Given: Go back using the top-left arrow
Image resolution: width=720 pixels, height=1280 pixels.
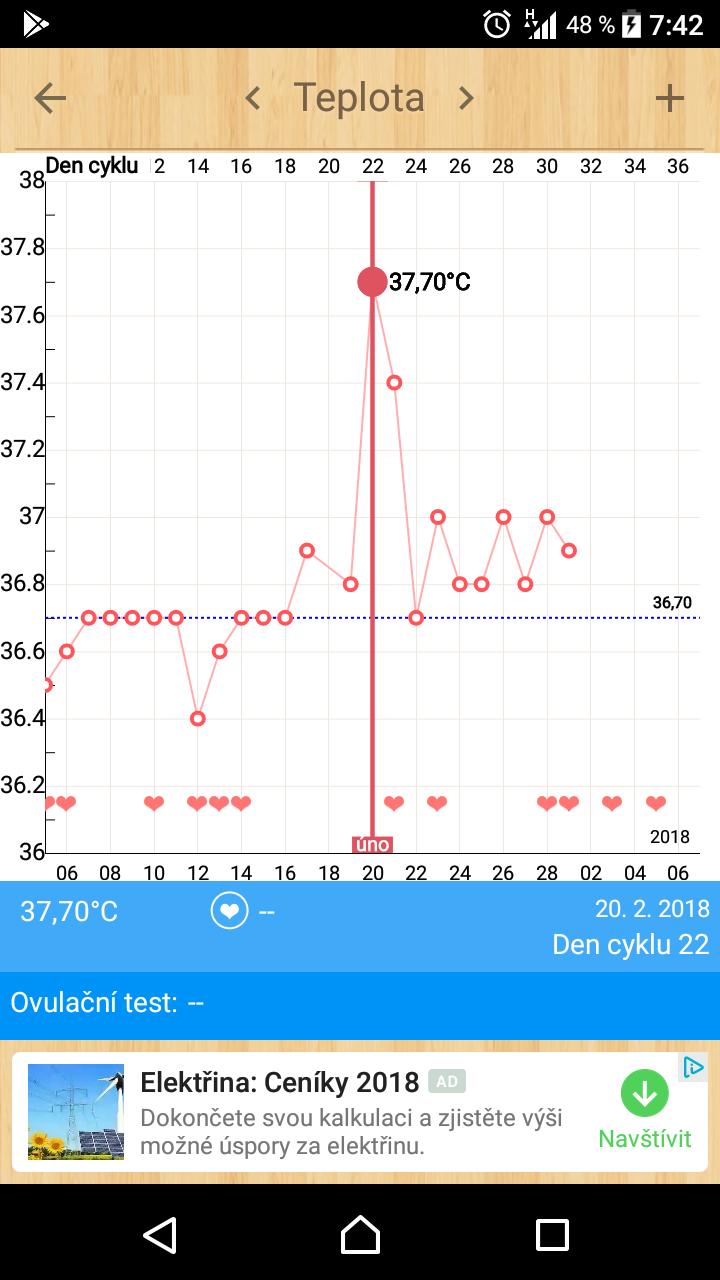Looking at the screenshot, I should 50,98.
